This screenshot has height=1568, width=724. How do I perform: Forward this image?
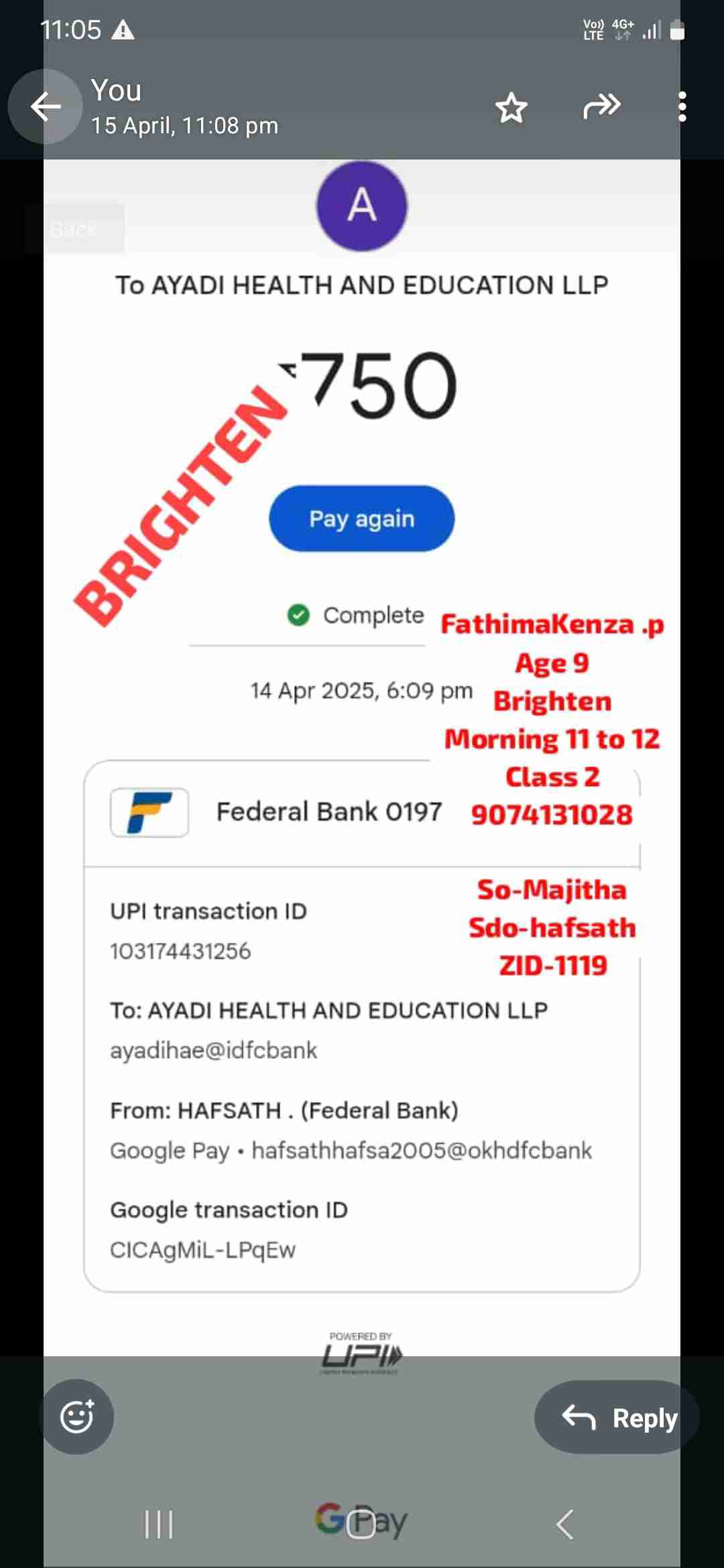click(x=601, y=107)
